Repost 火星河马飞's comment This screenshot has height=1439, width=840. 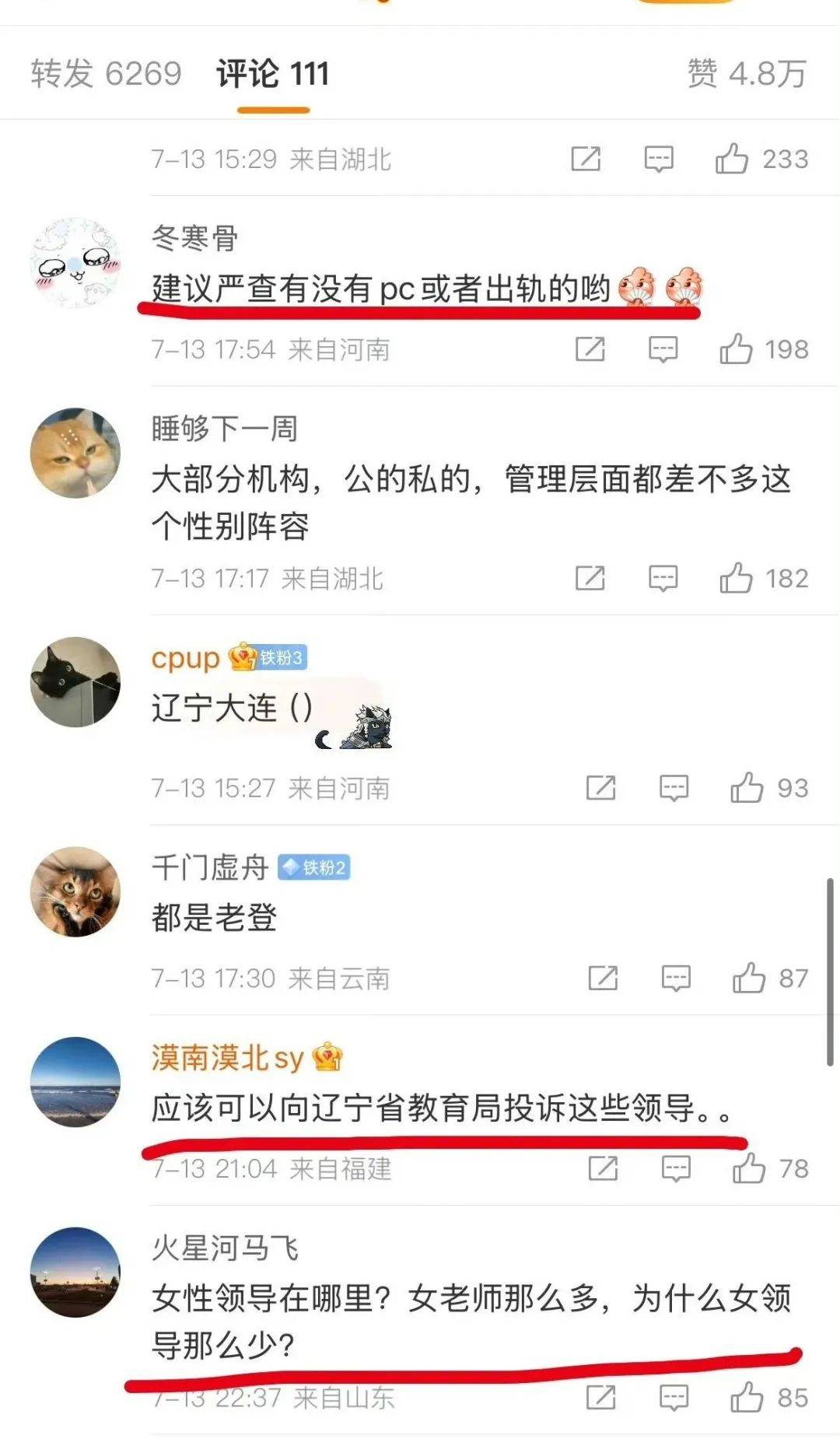(600, 1398)
